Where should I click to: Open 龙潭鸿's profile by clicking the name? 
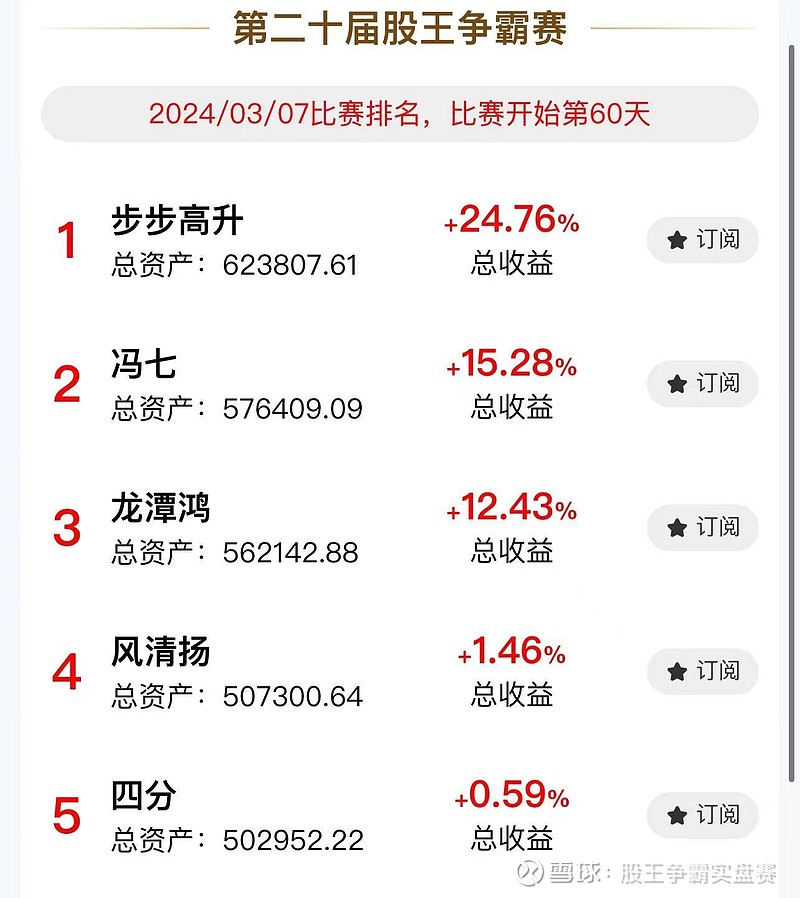tap(161, 510)
